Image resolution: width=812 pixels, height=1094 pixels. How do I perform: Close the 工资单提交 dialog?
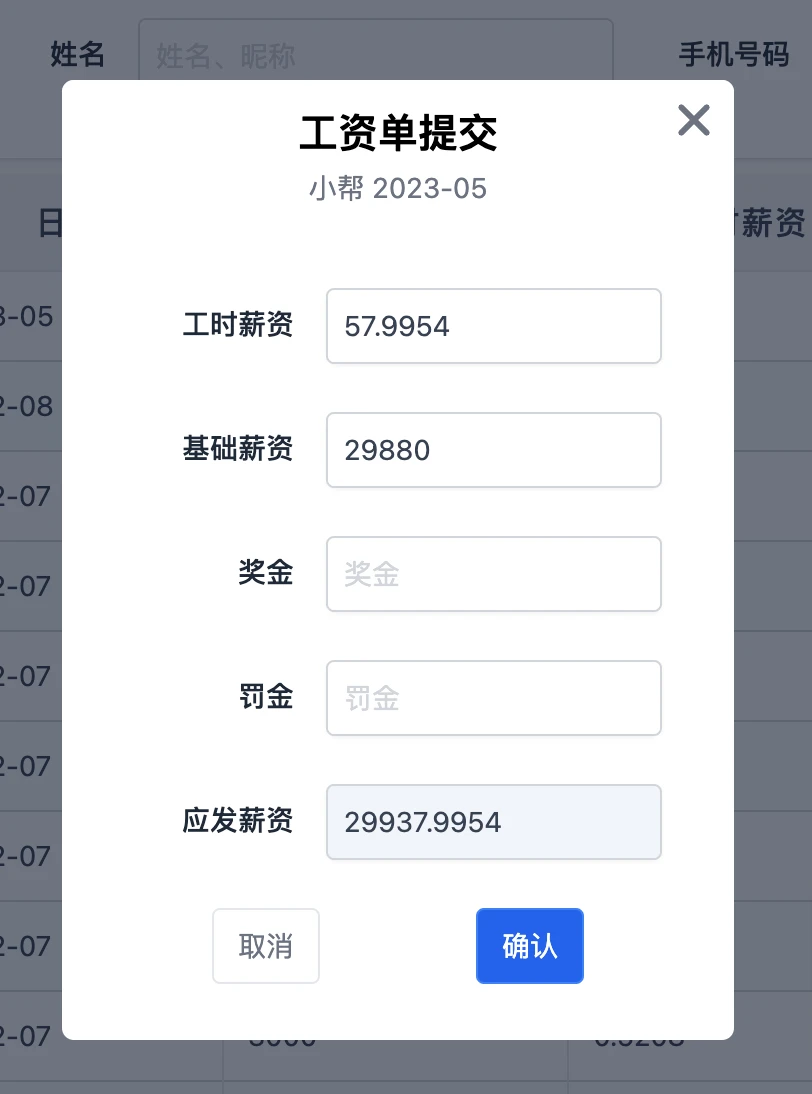pos(693,119)
